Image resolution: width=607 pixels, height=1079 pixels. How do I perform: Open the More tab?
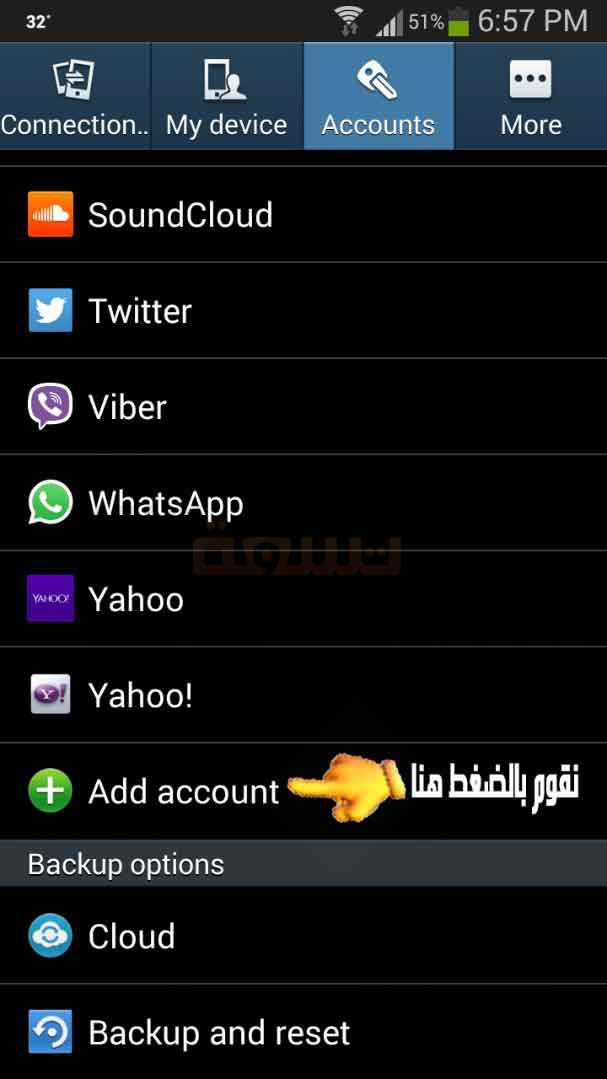pyautogui.click(x=531, y=96)
